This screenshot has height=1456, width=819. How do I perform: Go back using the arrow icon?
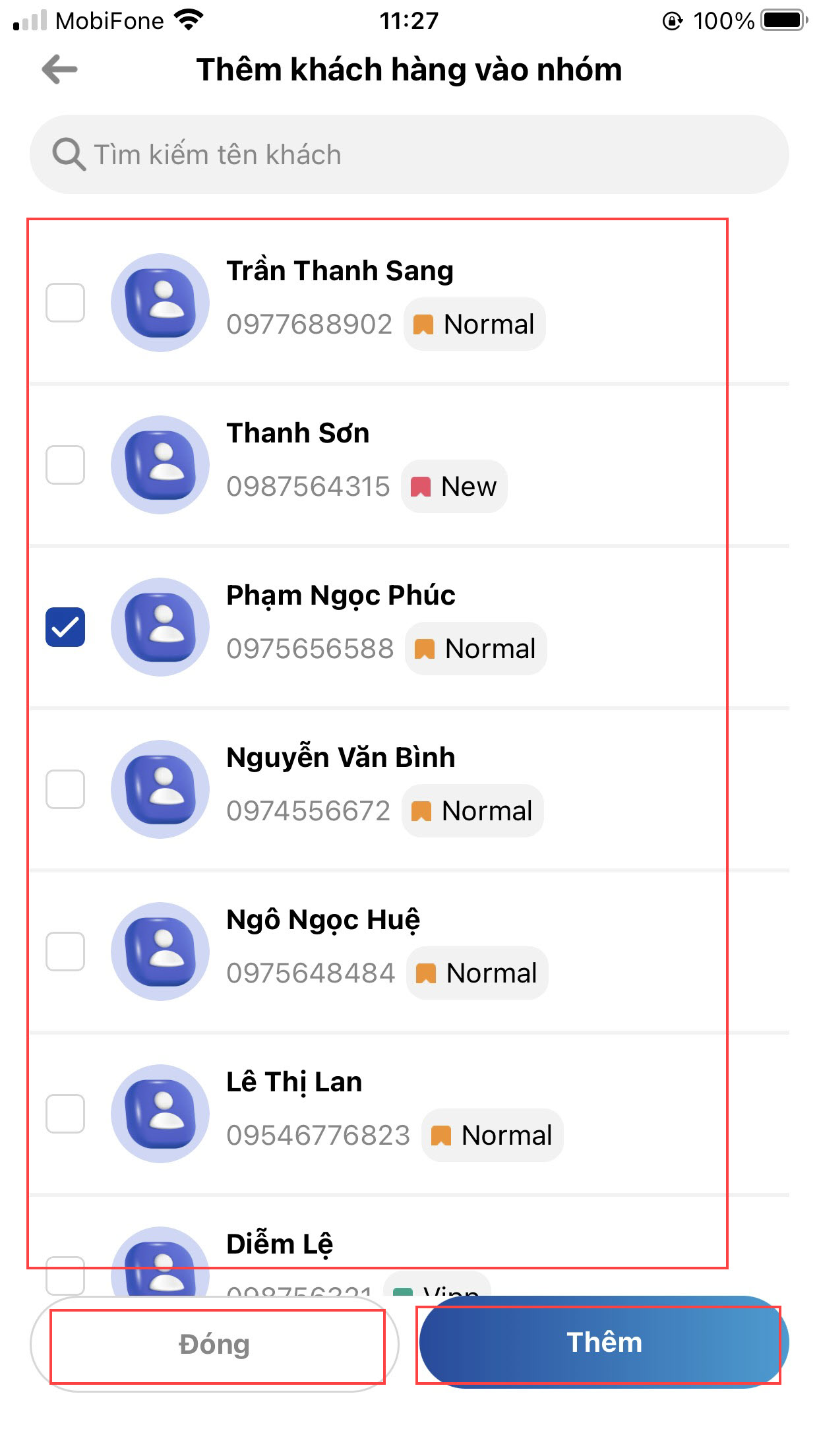59,69
